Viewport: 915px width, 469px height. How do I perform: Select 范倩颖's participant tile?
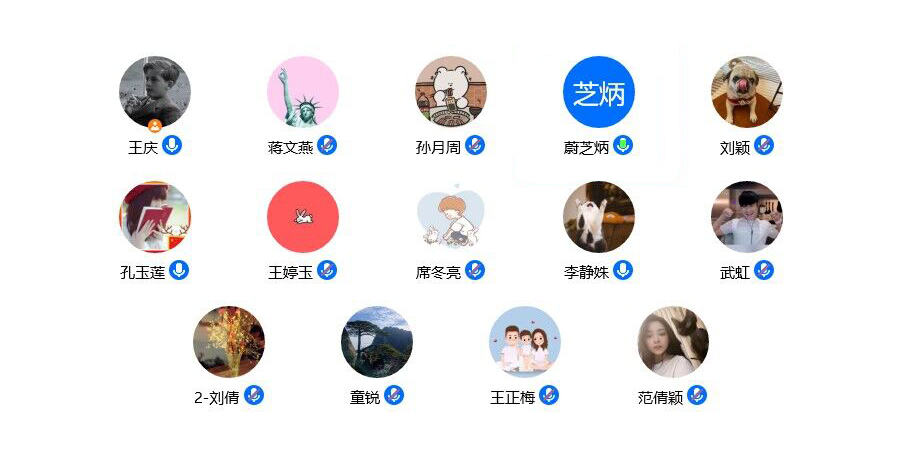[673, 342]
